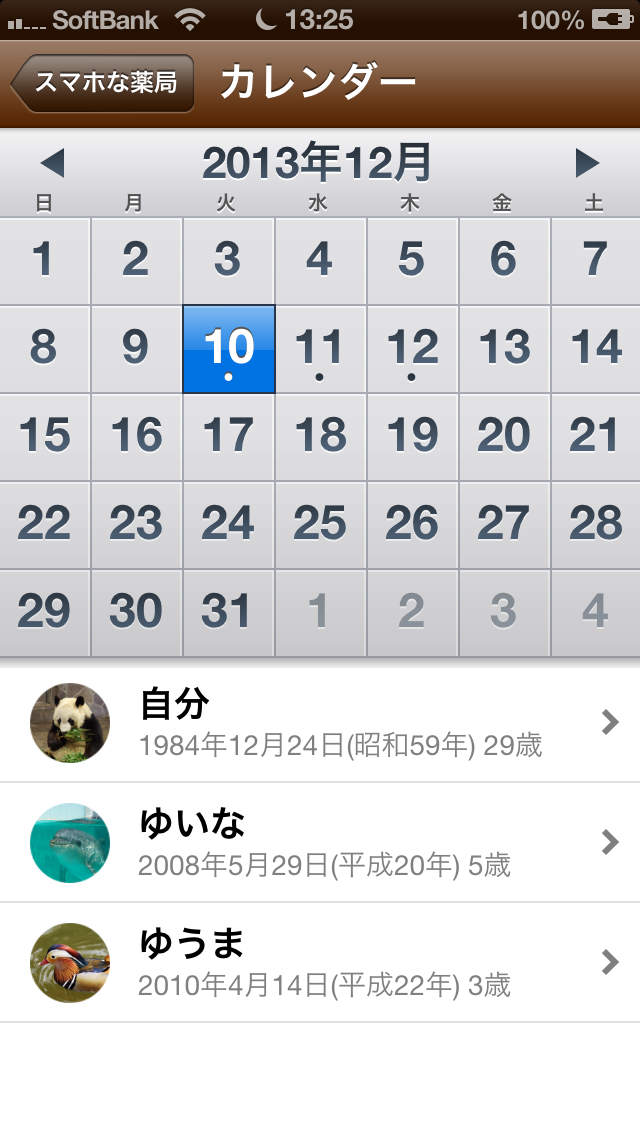Go to the previous month
This screenshot has width=640, height=1136.
coord(52,163)
